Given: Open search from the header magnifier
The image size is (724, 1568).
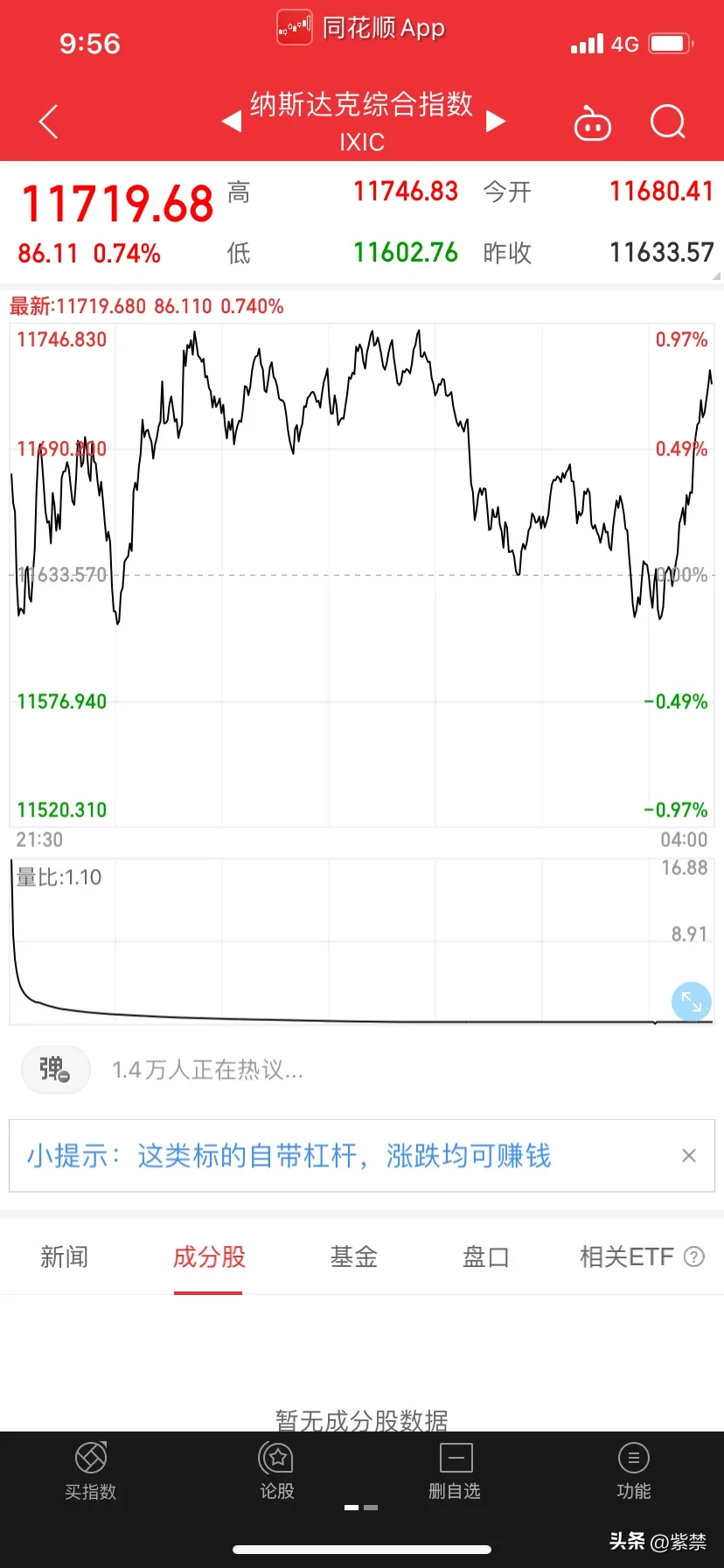Looking at the screenshot, I should (x=668, y=122).
